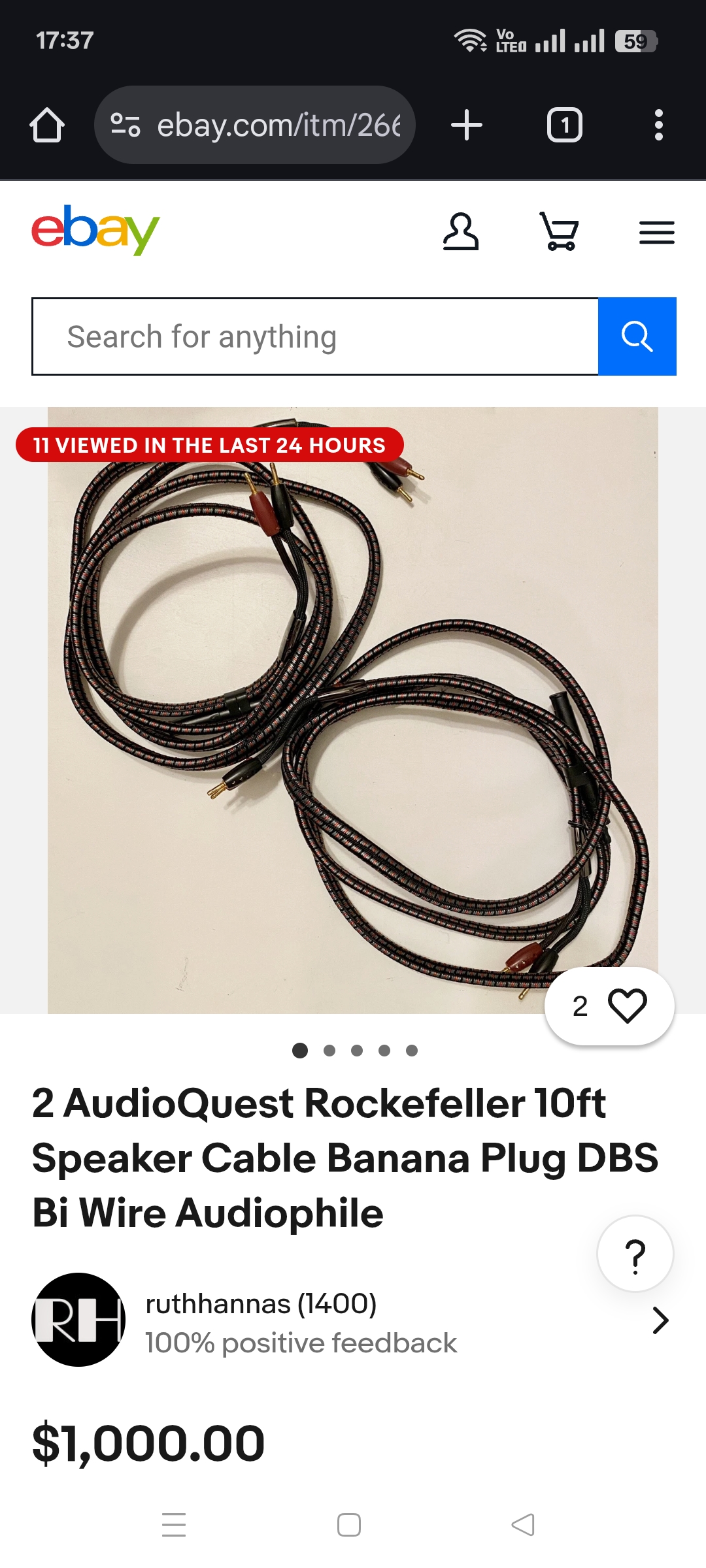Focus the Search for anything field

click(x=315, y=336)
